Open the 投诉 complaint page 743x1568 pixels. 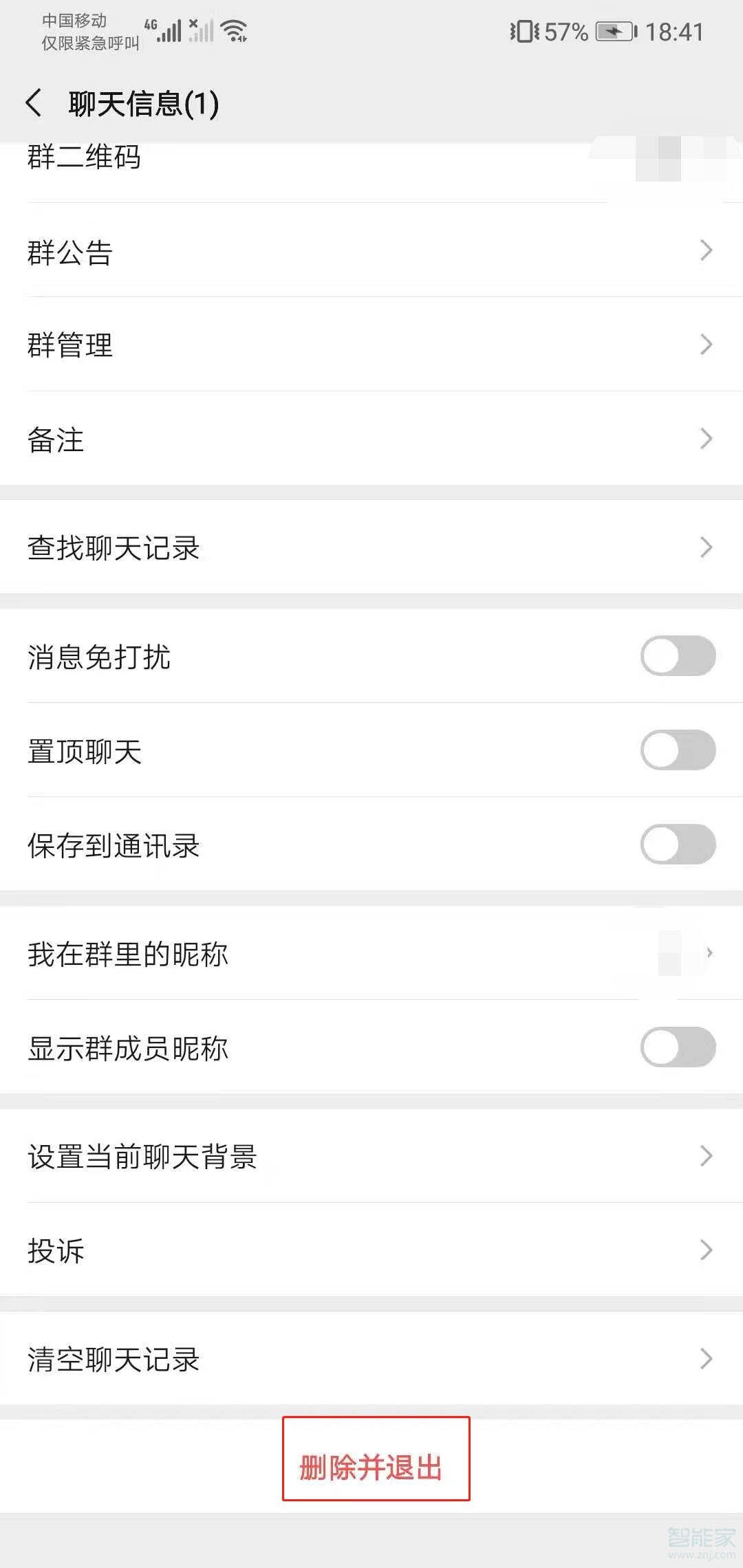coord(706,1251)
